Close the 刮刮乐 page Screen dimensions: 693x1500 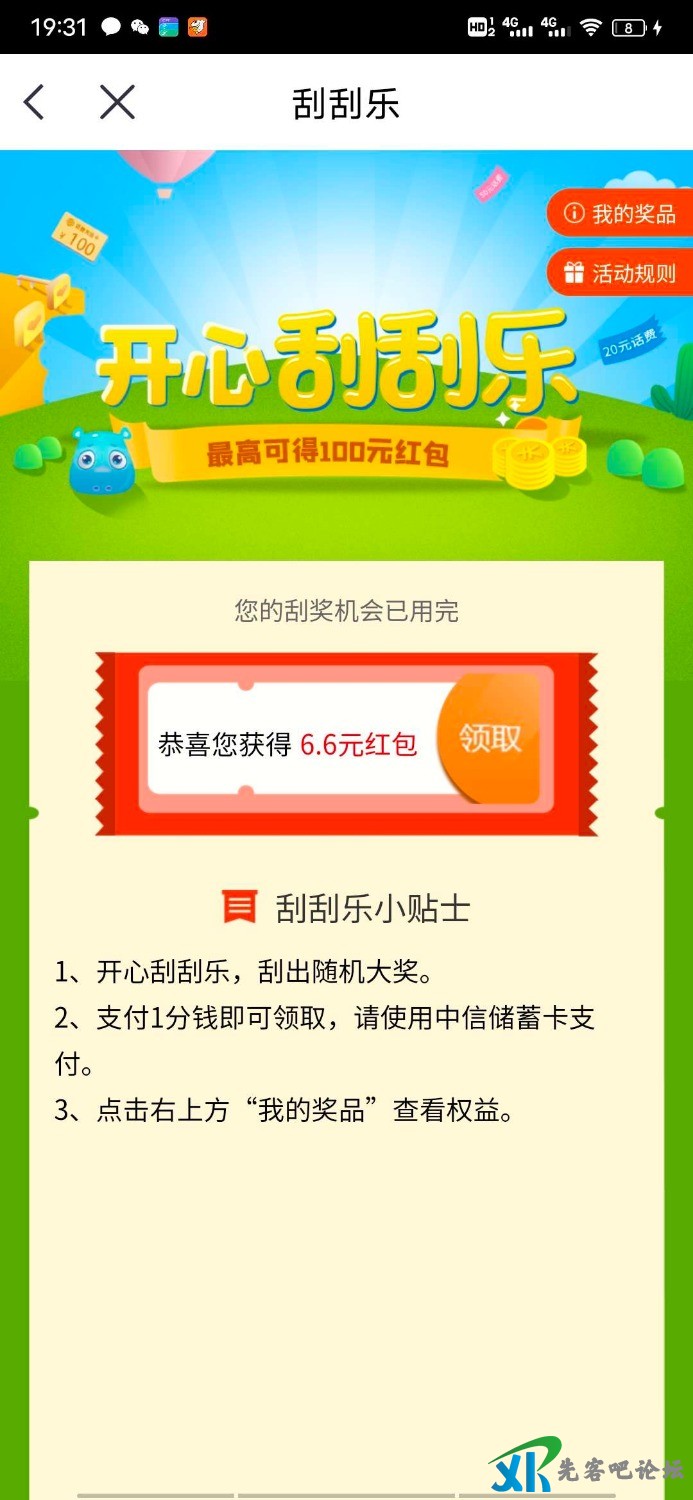coord(117,102)
